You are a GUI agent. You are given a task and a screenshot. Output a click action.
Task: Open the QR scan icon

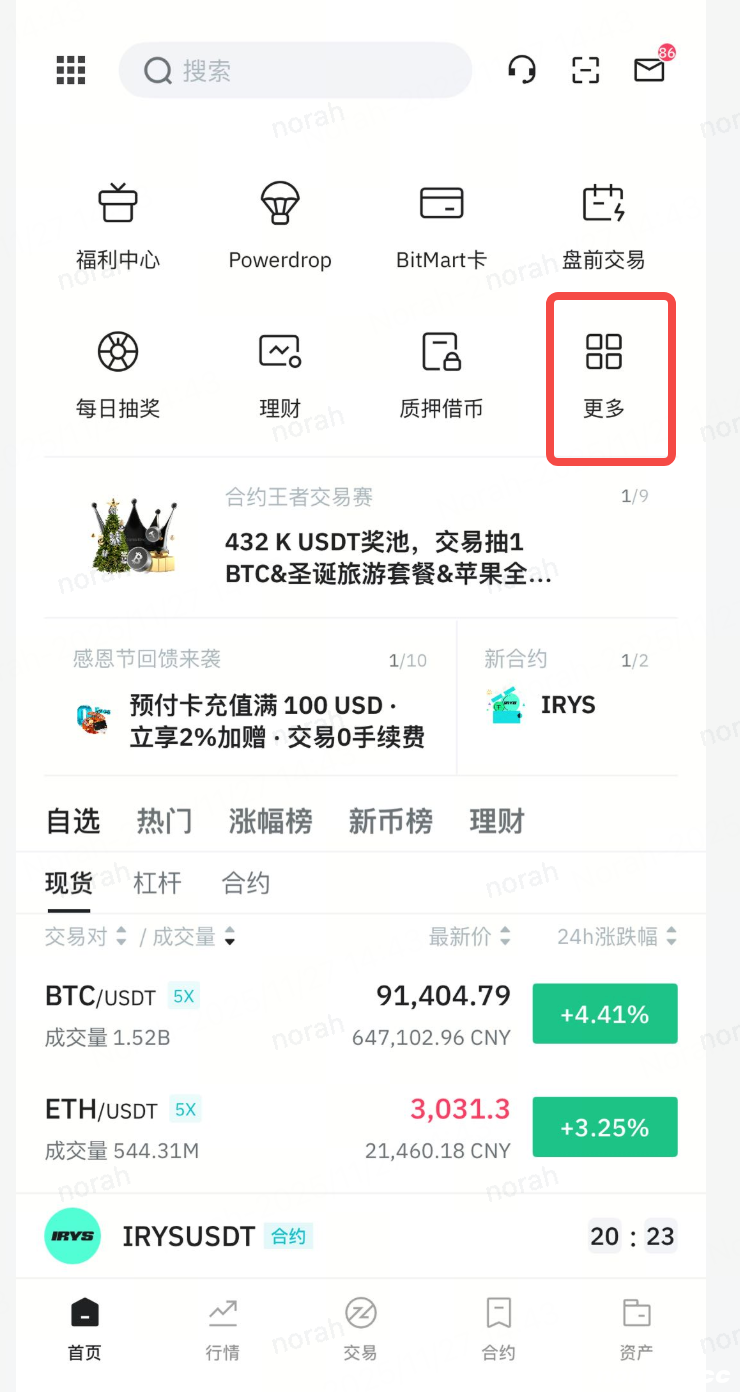(x=585, y=70)
